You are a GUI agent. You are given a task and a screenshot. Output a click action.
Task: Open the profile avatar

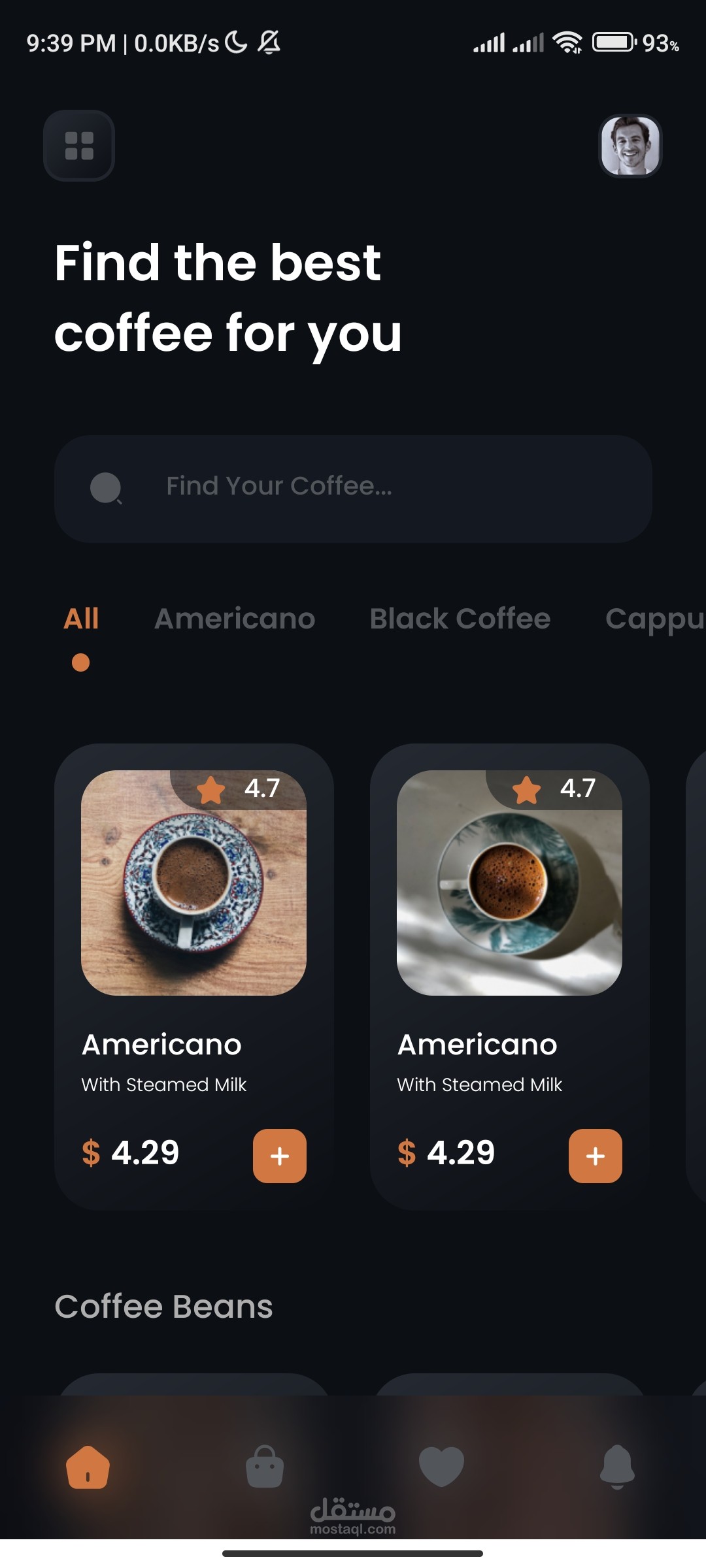click(x=630, y=146)
